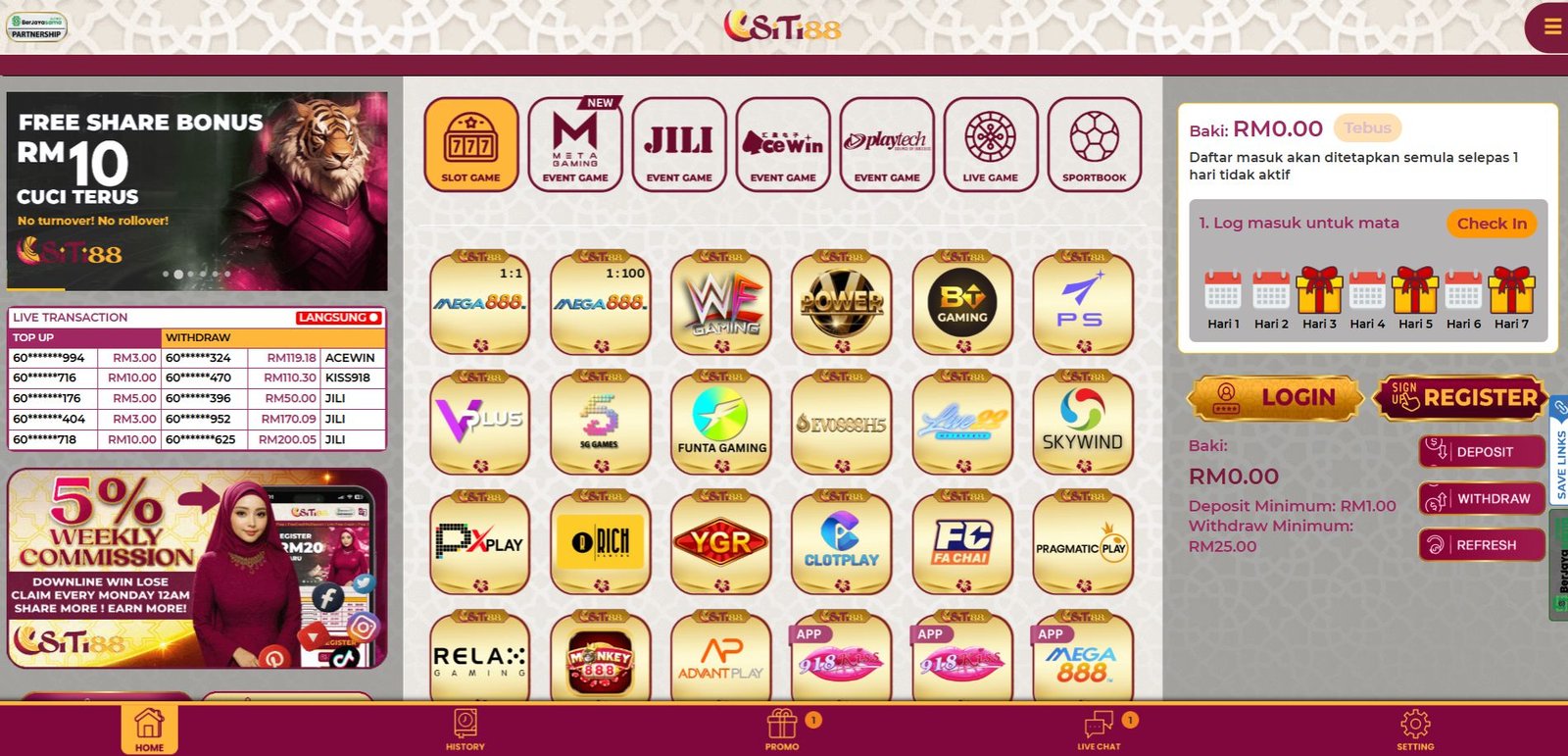Open the Setting tab
1568x756 pixels.
[1415, 730]
